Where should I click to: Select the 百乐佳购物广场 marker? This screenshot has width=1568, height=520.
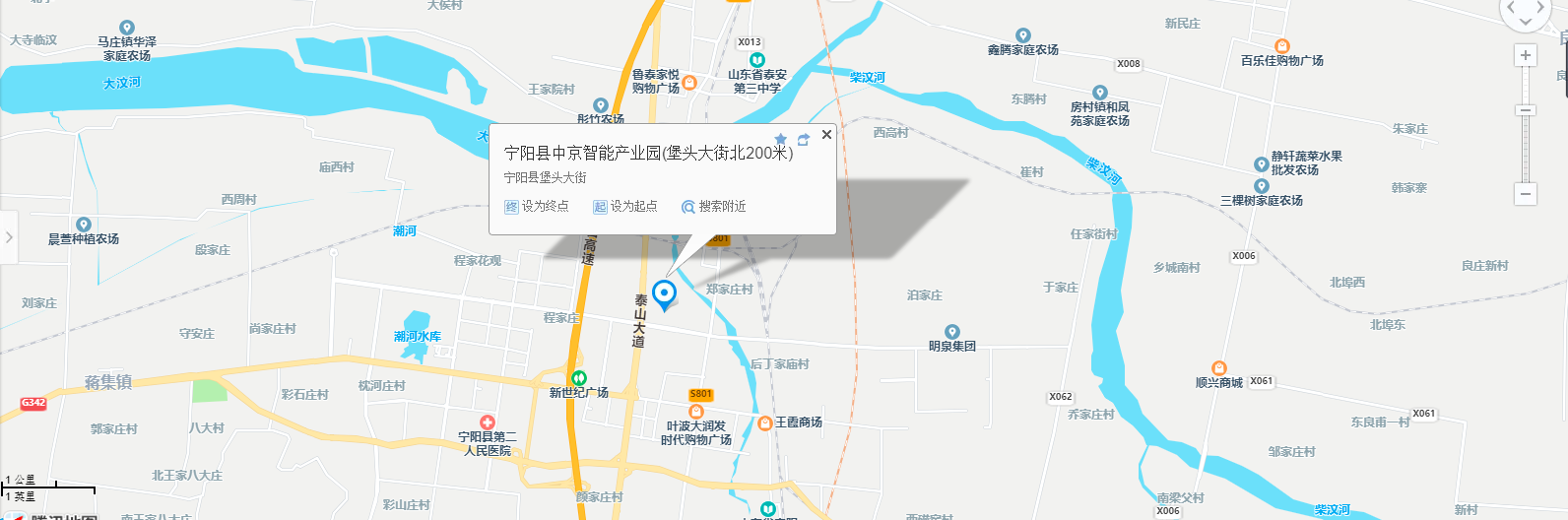[1281, 46]
